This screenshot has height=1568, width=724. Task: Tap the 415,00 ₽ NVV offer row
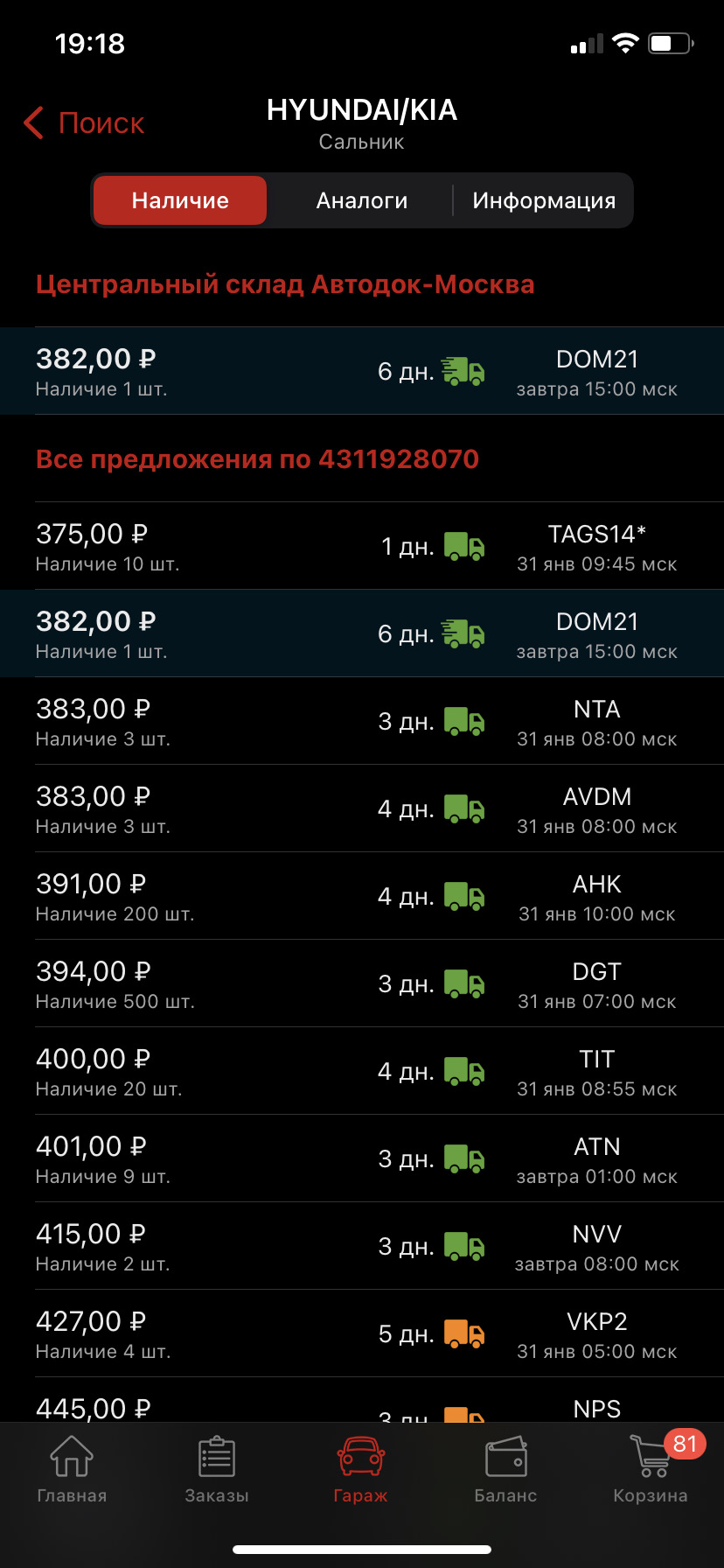click(362, 1246)
